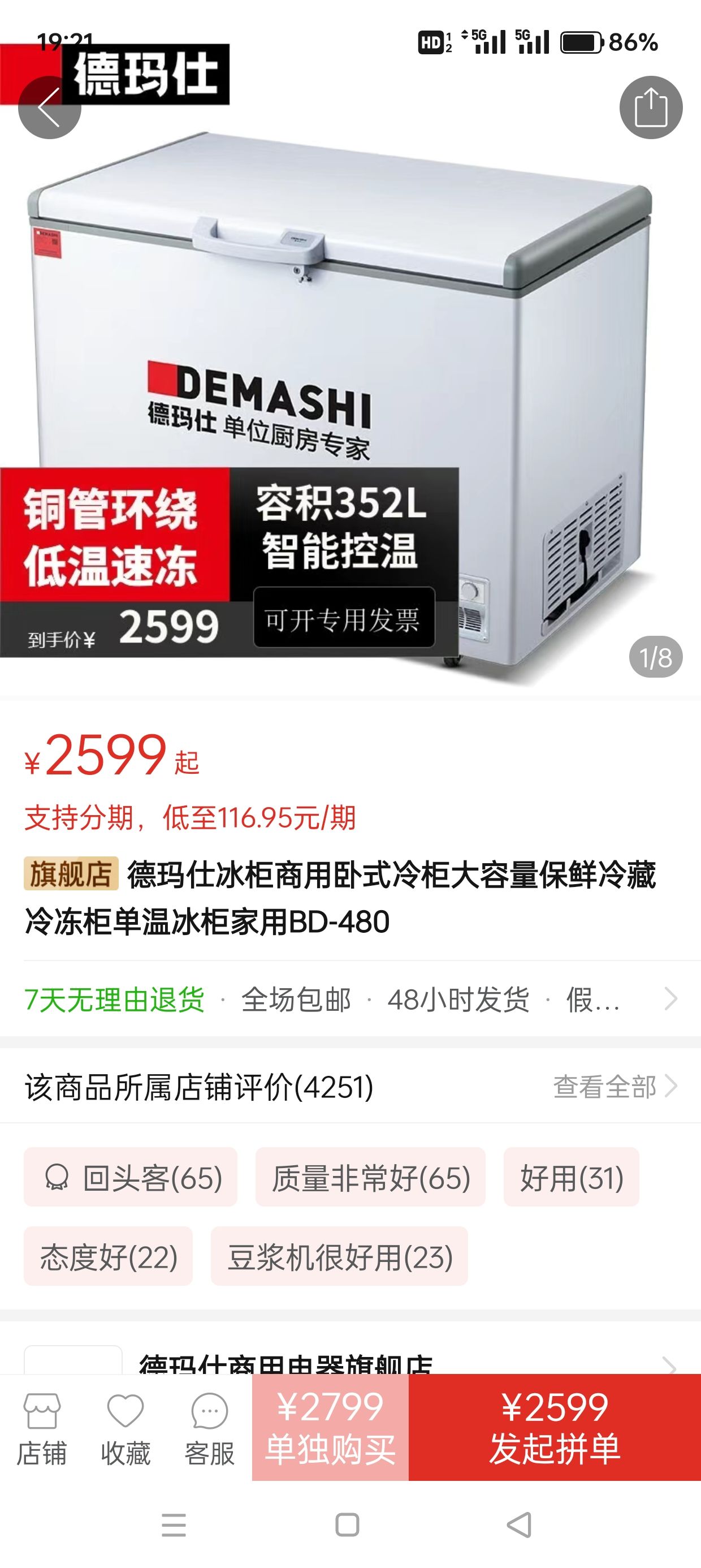701x1568 pixels.
Task: Show reviews tagged 豆浆机很好用(23)
Action: click(x=340, y=1256)
